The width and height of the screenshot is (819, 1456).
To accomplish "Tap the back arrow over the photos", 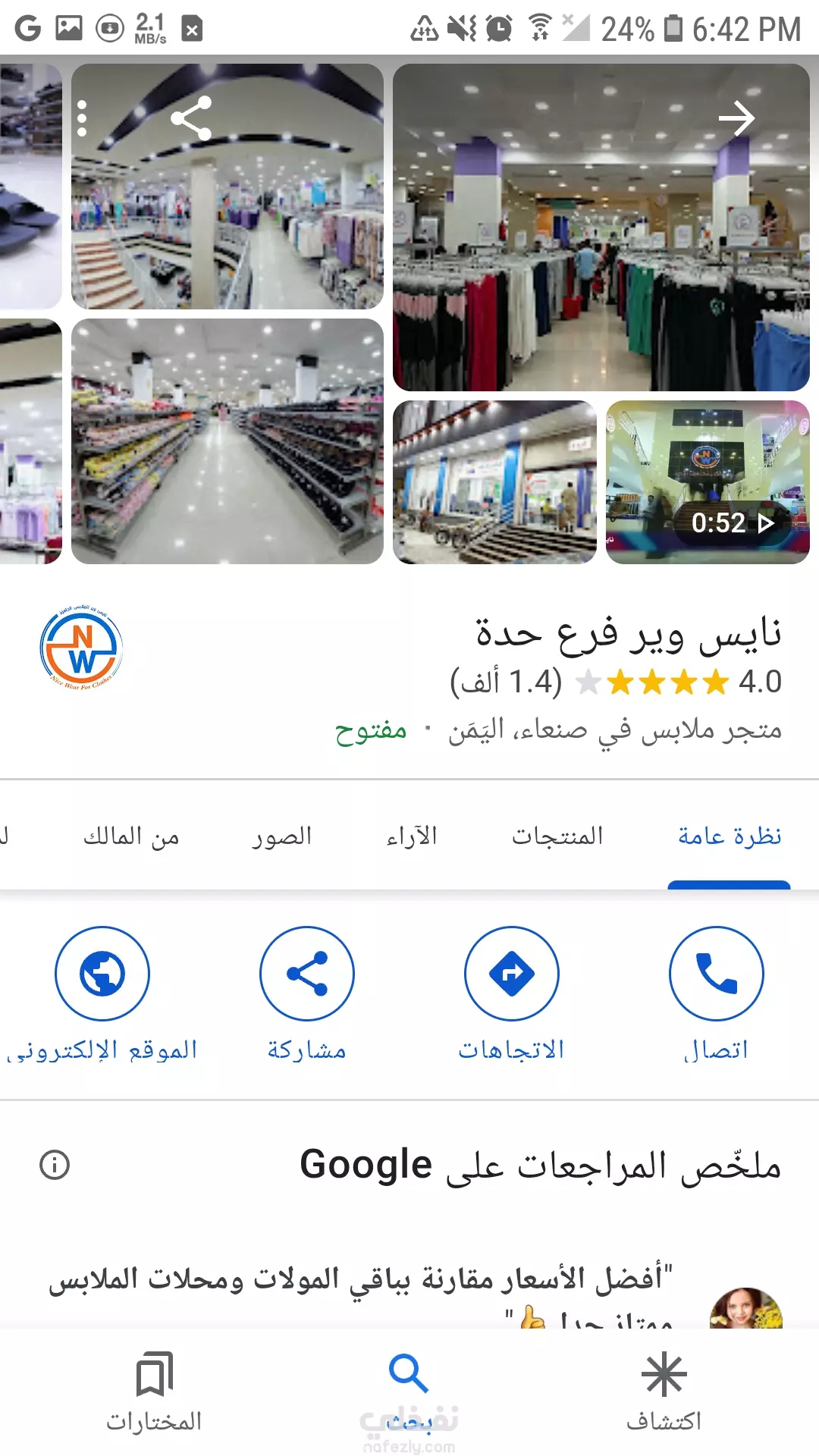I will tap(736, 119).
